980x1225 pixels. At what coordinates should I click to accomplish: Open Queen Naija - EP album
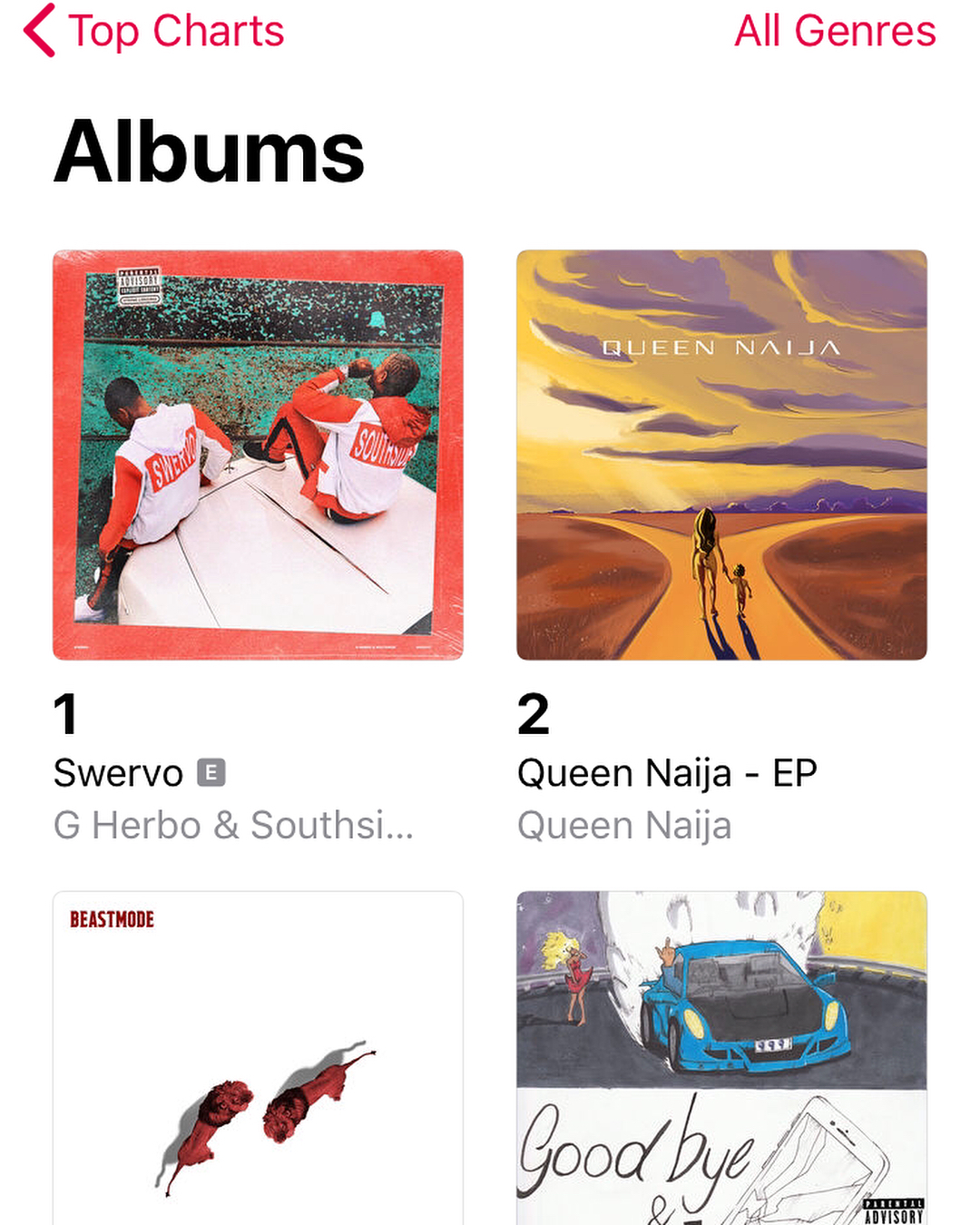tap(721, 455)
